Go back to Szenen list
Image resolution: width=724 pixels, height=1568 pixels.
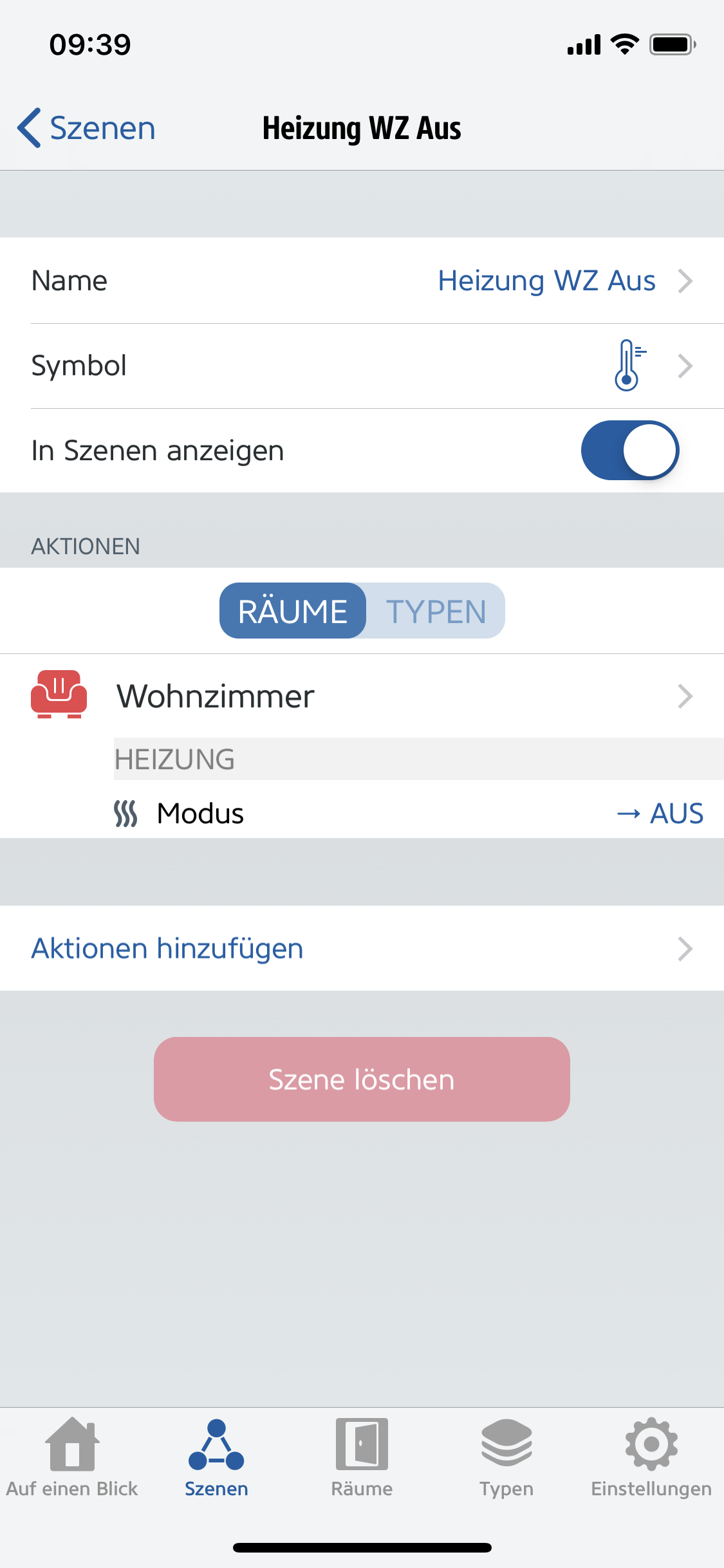click(x=87, y=128)
